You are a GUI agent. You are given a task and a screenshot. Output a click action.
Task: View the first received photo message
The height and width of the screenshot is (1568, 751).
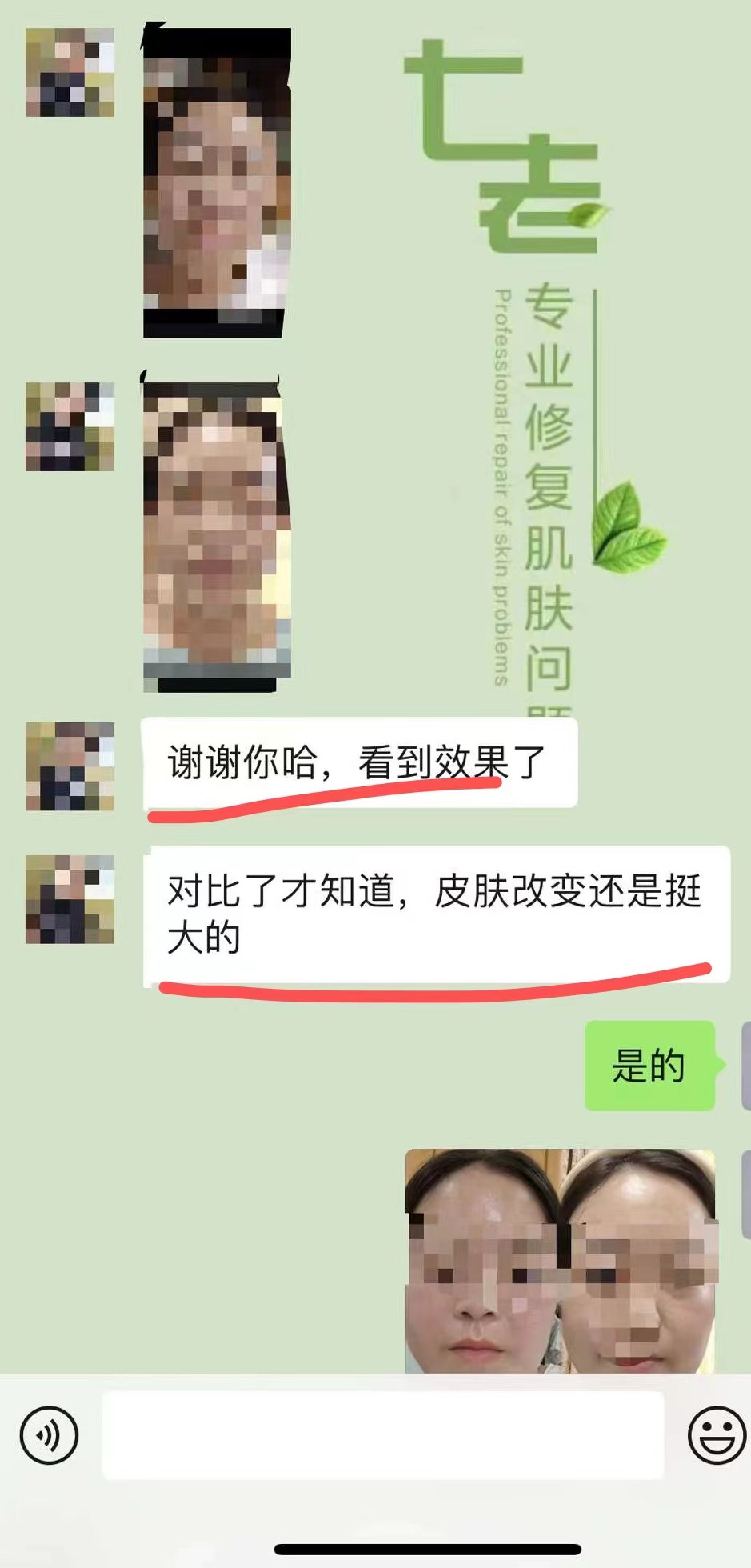[216, 182]
